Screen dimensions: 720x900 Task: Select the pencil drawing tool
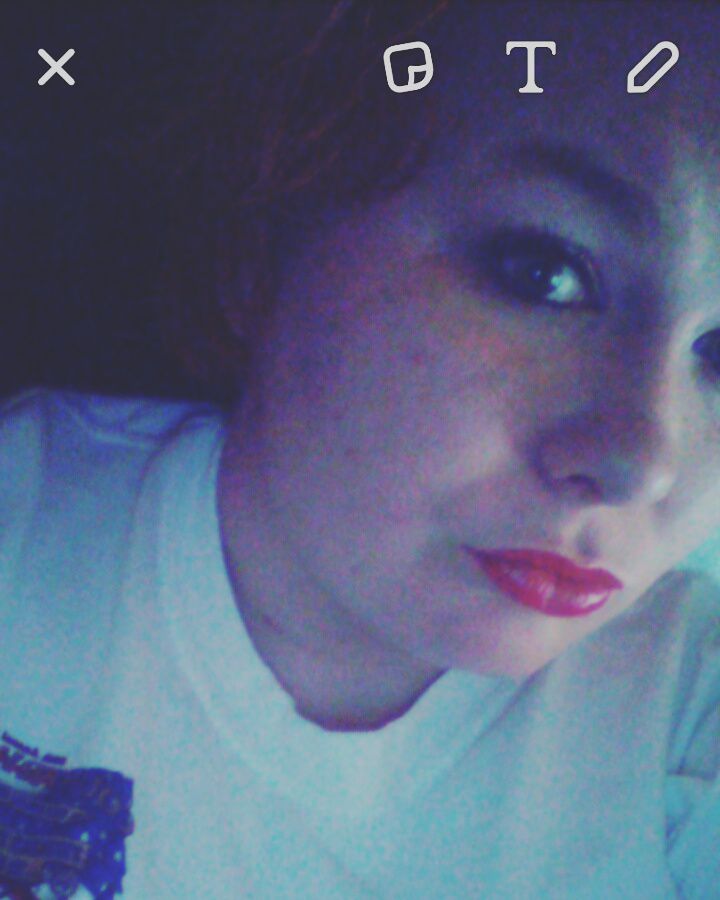coord(652,67)
